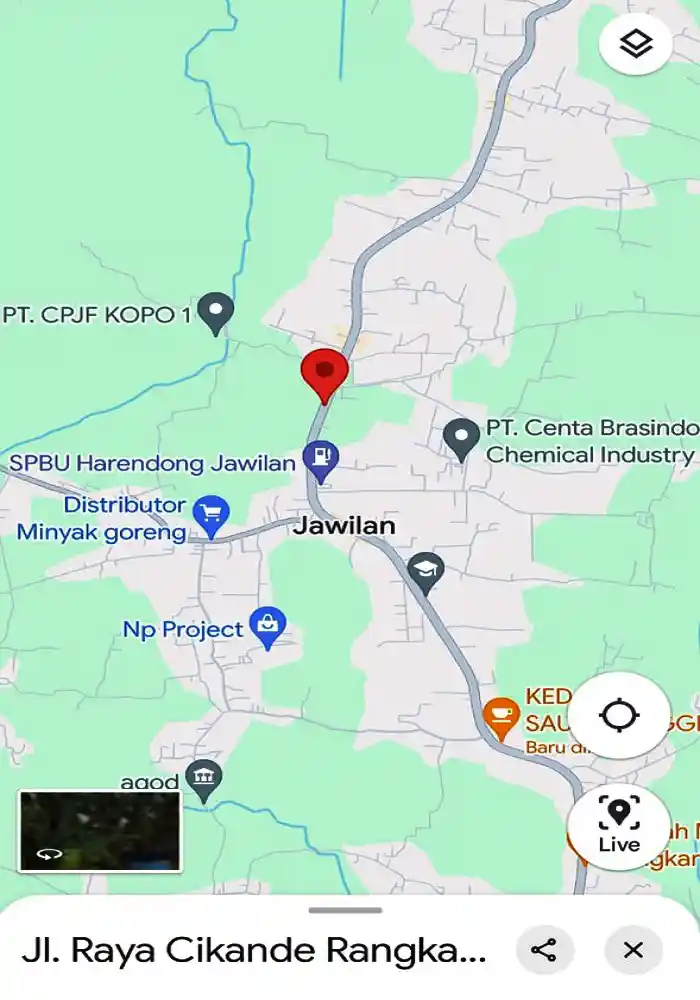
Task: Share the Jl. Raya Cikande location
Action: click(544, 950)
